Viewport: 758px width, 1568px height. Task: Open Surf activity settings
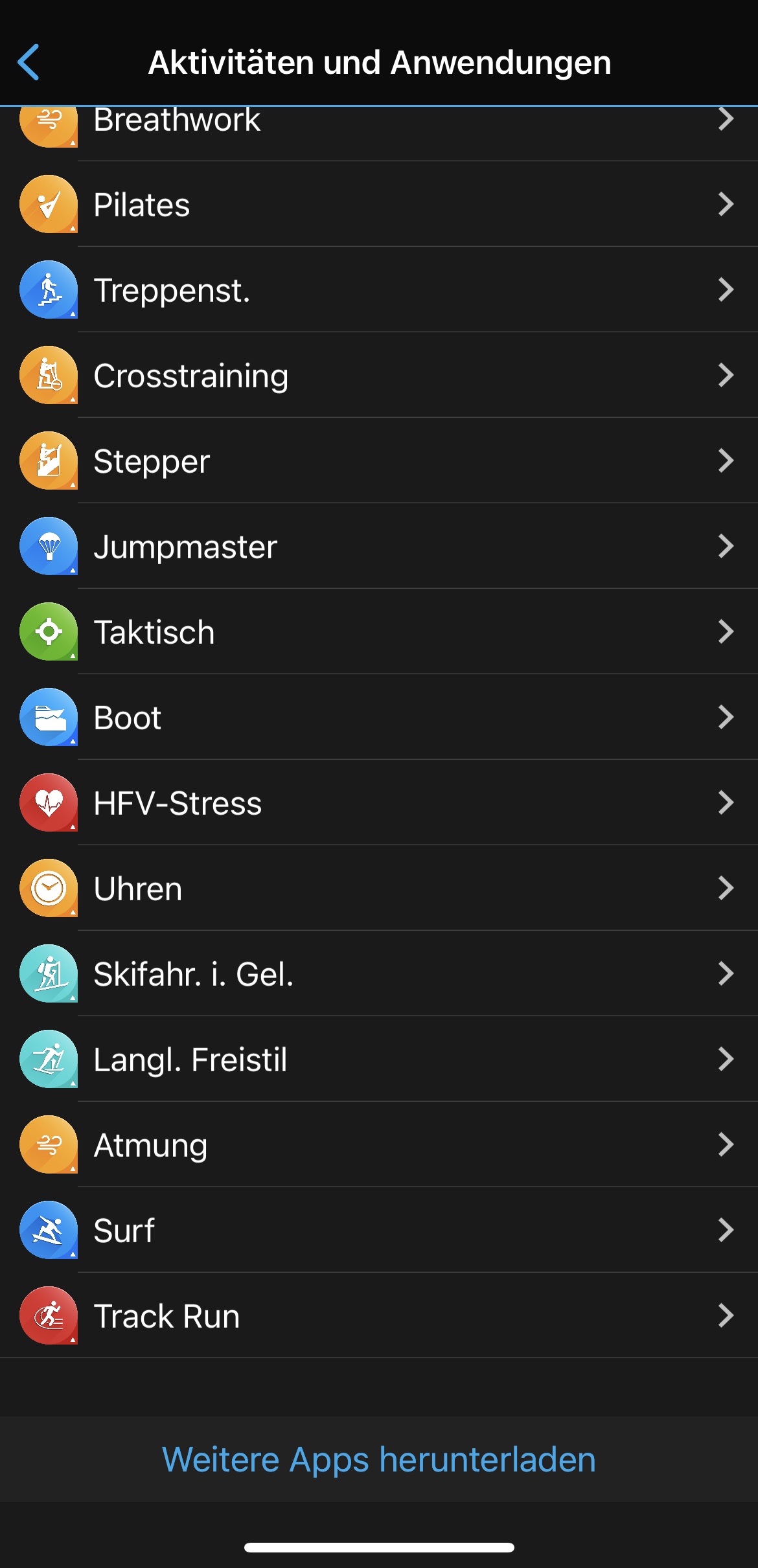point(379,1231)
